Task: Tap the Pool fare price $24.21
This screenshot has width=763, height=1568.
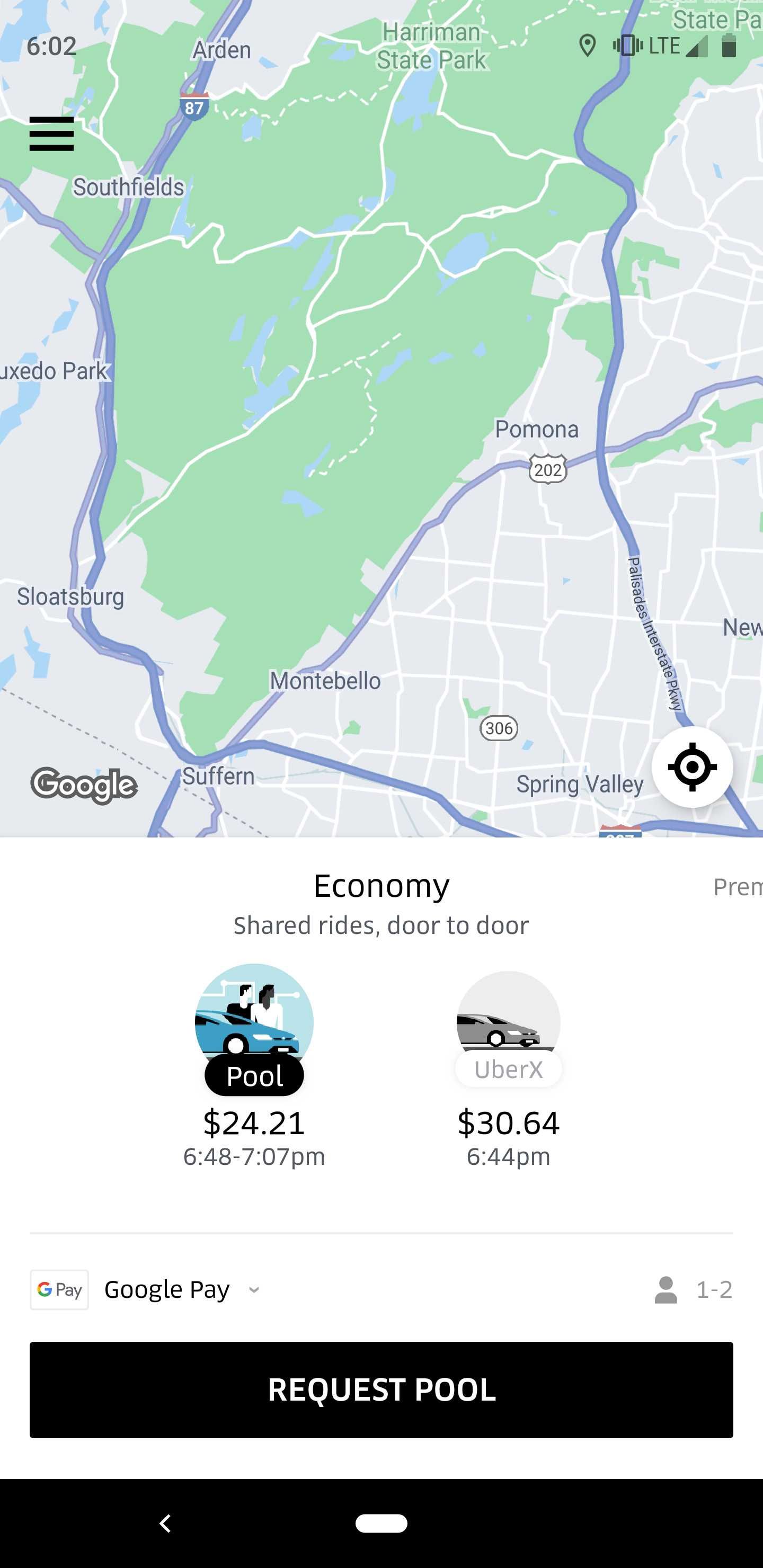Action: 253,1122
